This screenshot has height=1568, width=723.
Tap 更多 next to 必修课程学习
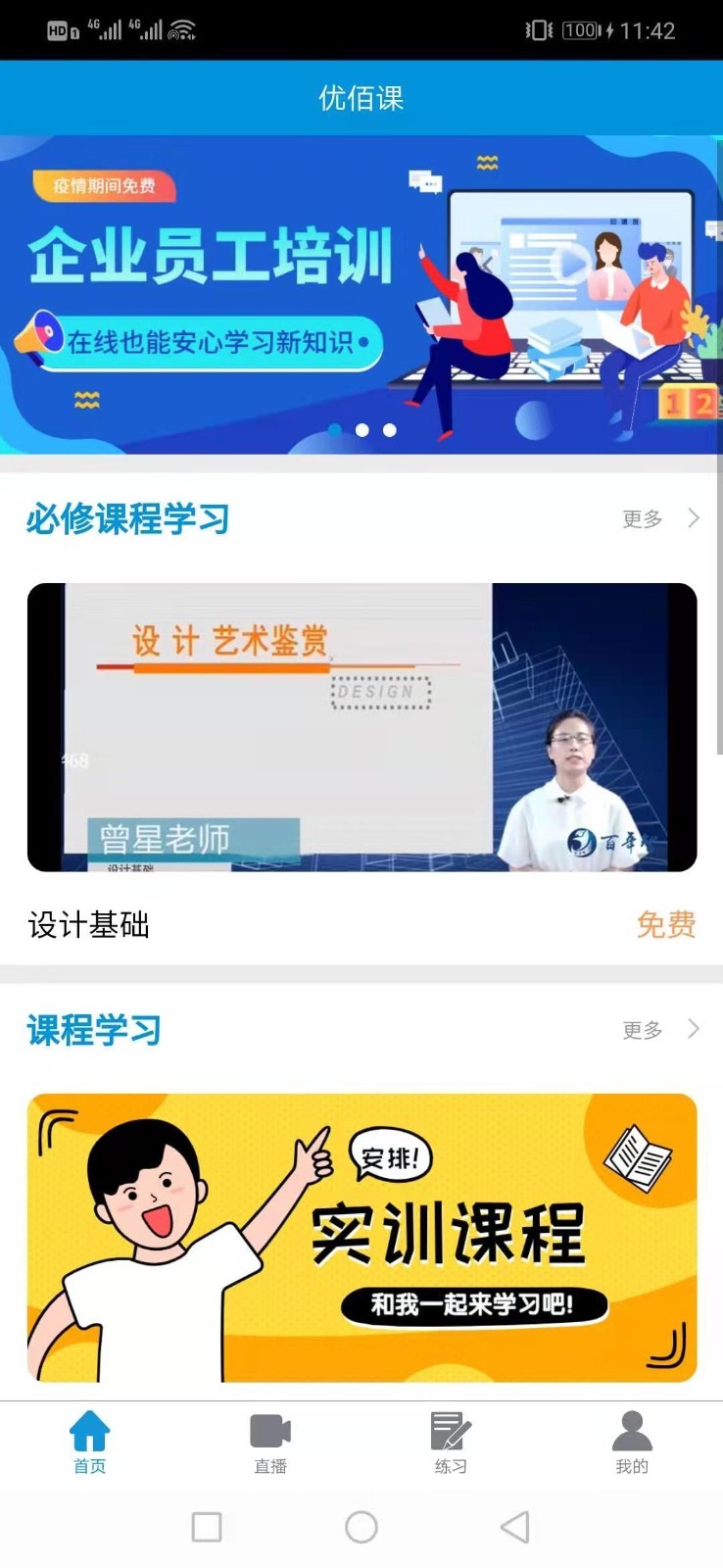660,518
